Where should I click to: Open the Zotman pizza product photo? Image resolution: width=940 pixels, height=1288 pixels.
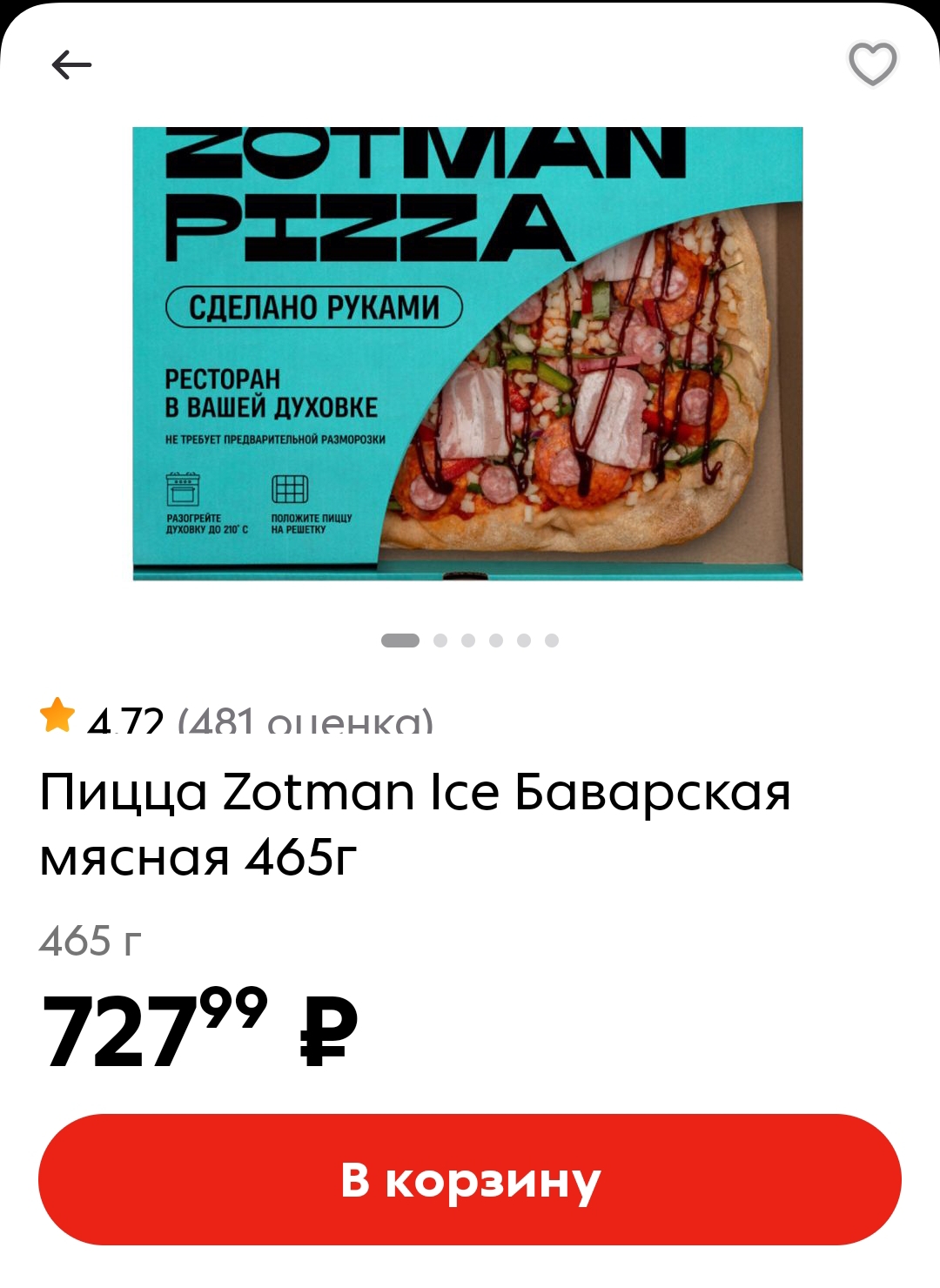(x=468, y=353)
